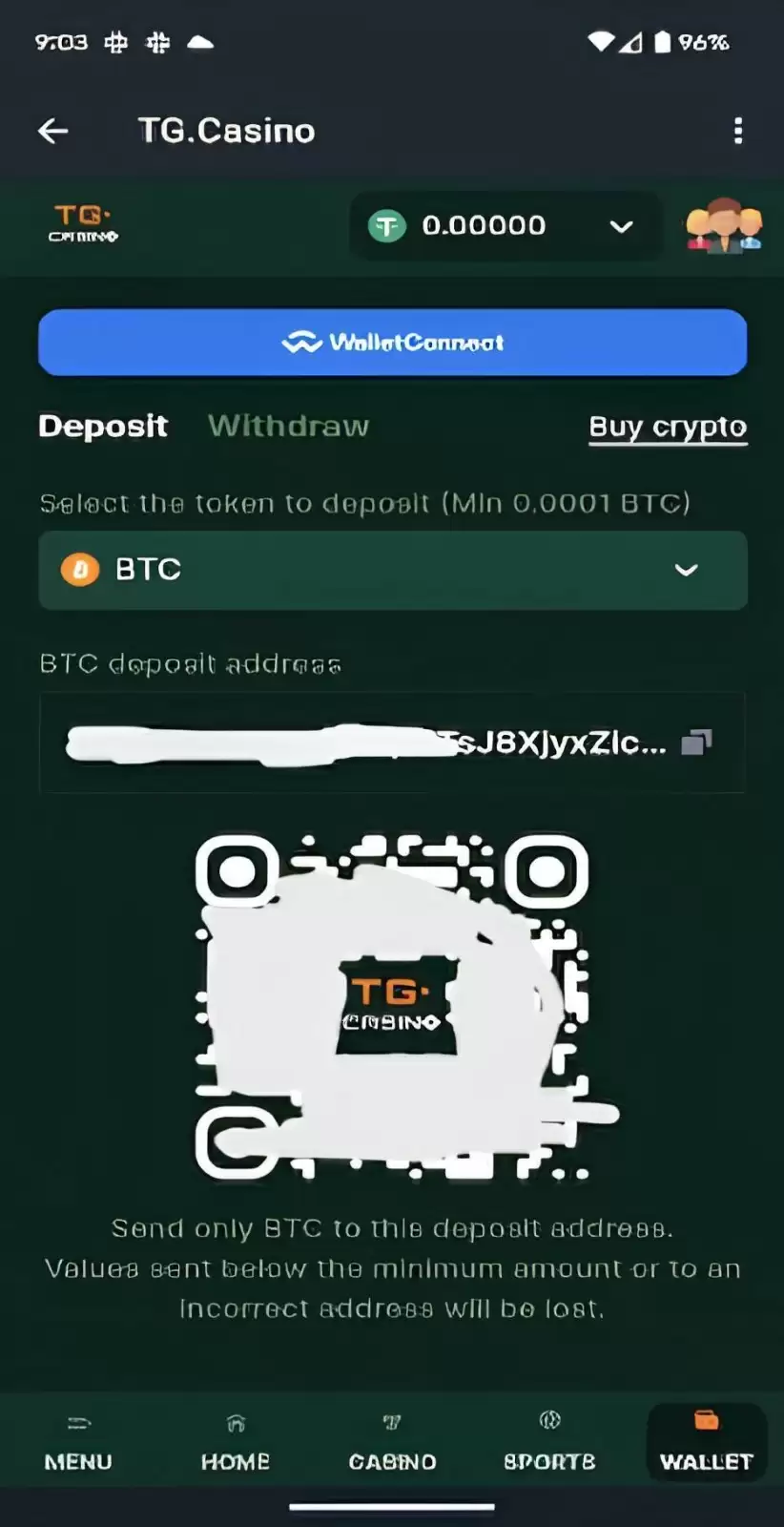Go back using the top arrow

point(53,131)
